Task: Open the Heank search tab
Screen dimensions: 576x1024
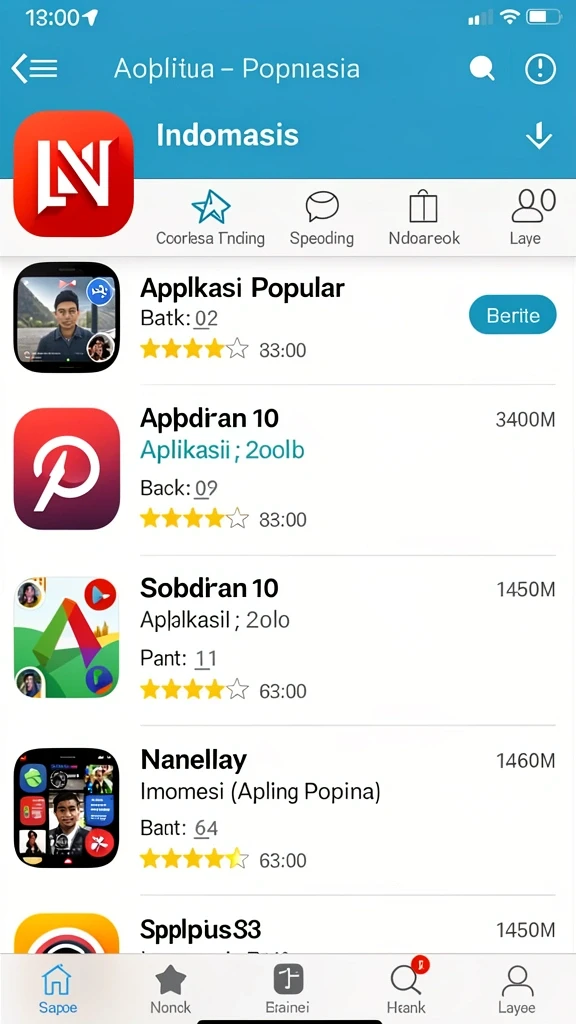Action: click(x=407, y=989)
